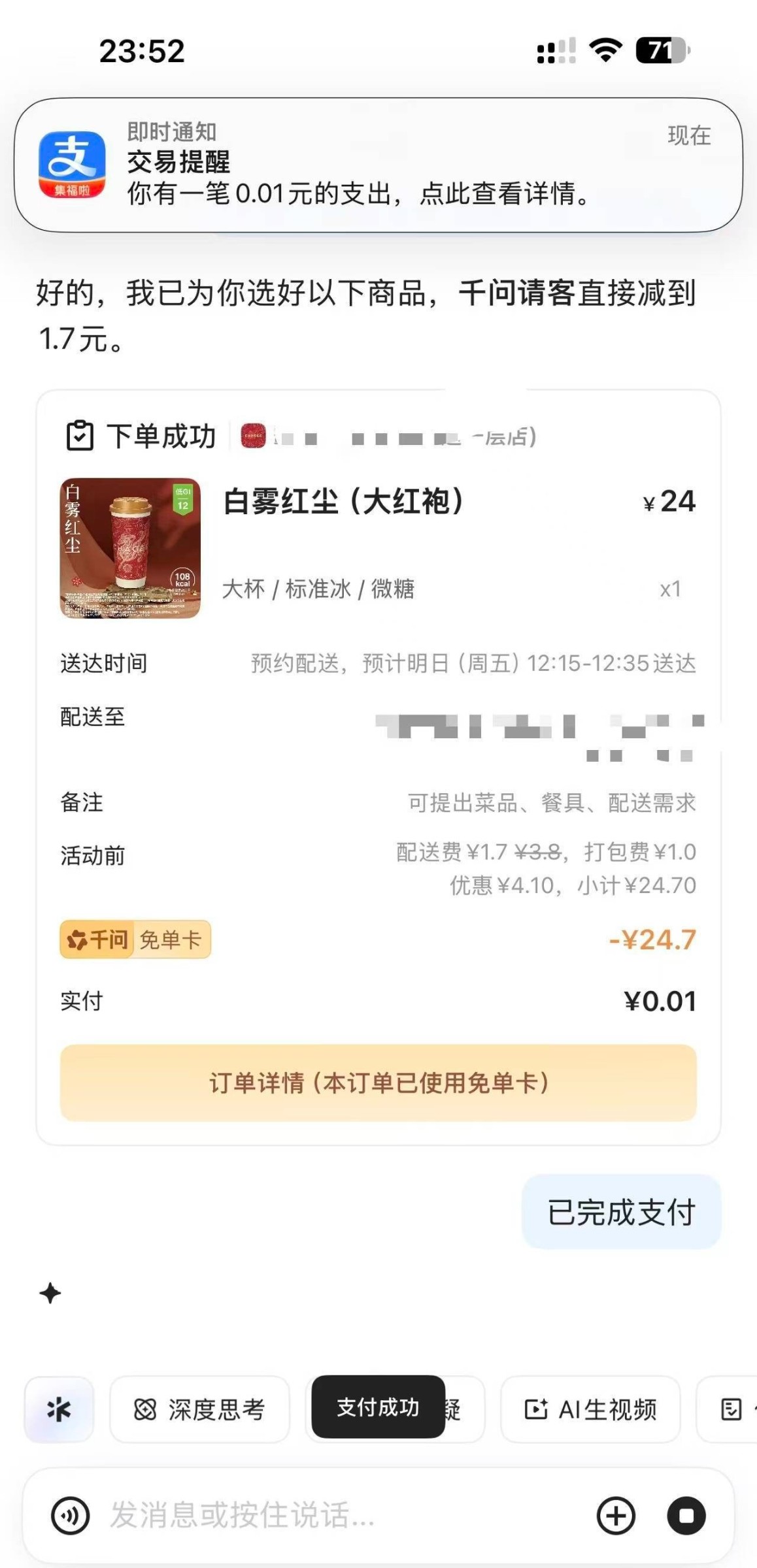Open order details button
This screenshot has width=757, height=1568.
click(378, 1083)
